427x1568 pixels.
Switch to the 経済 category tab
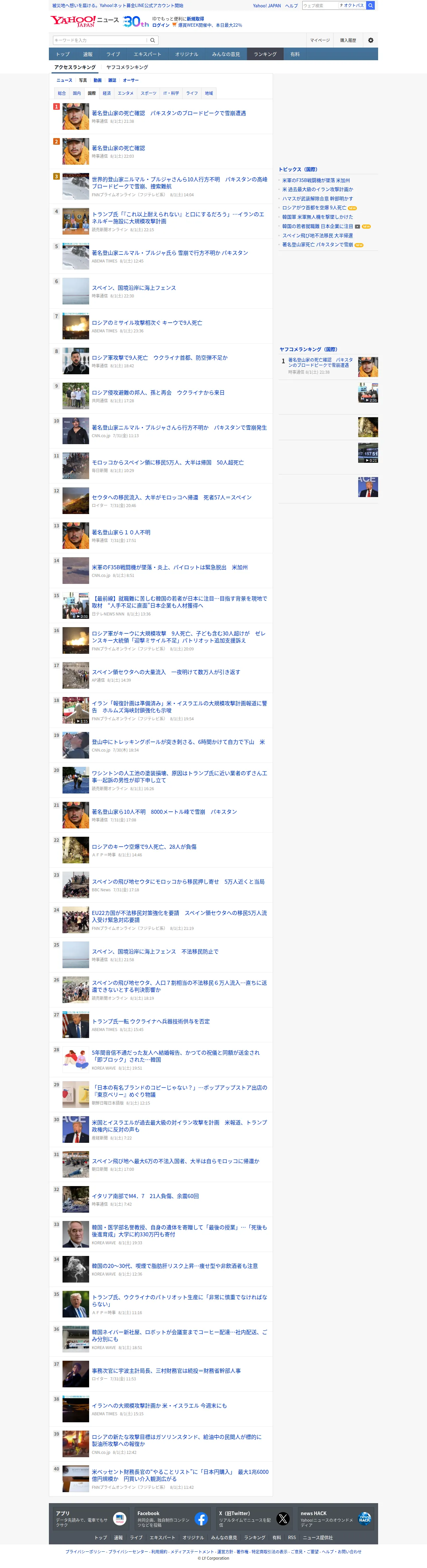[x=106, y=93]
